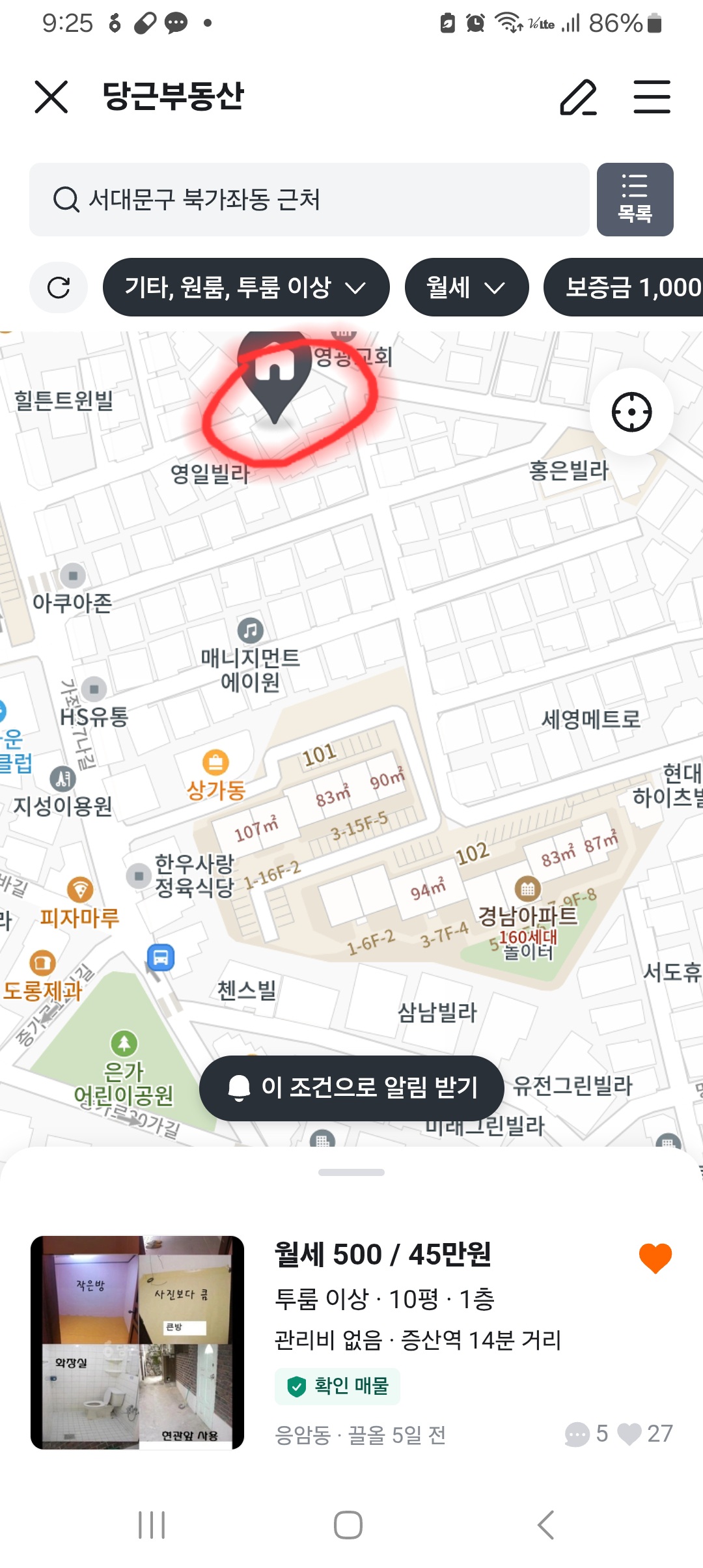Reset filters with the refresh icon
Viewport: 703px width, 1568px height.
59,288
